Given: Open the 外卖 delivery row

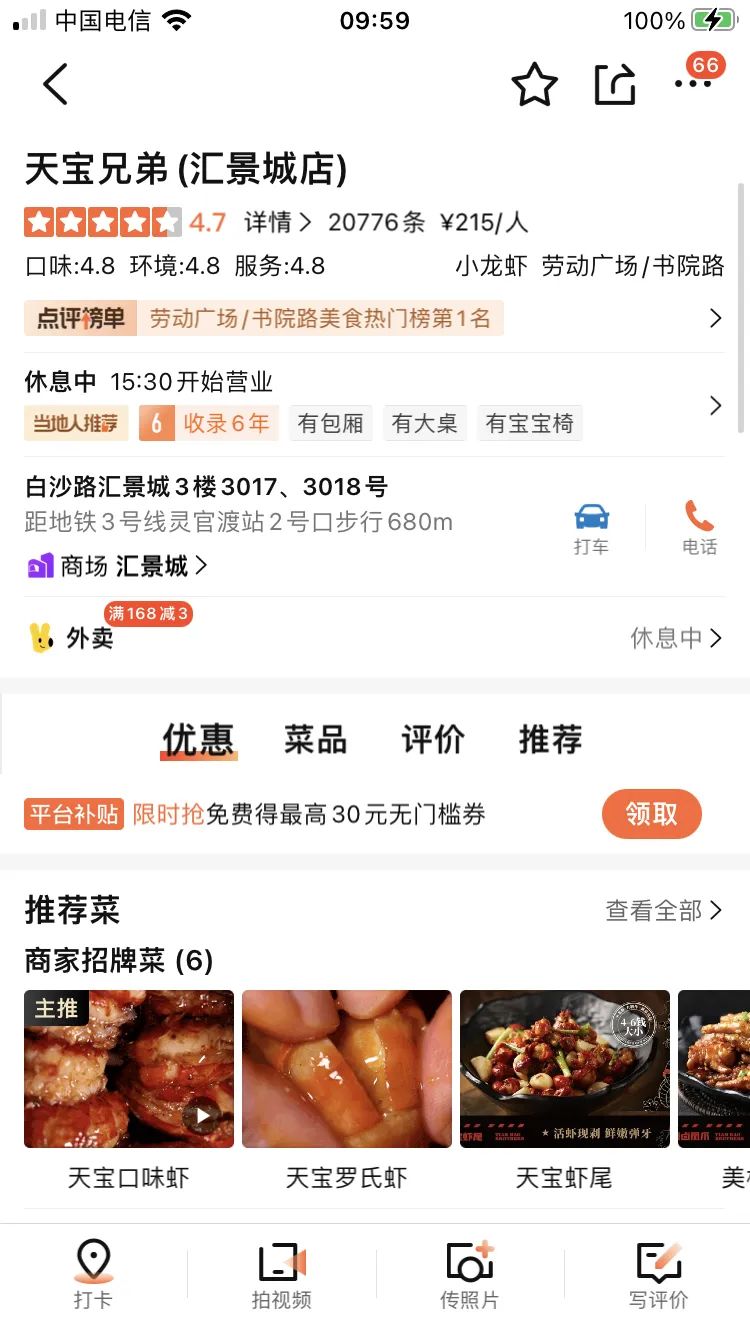Looking at the screenshot, I should (374, 637).
